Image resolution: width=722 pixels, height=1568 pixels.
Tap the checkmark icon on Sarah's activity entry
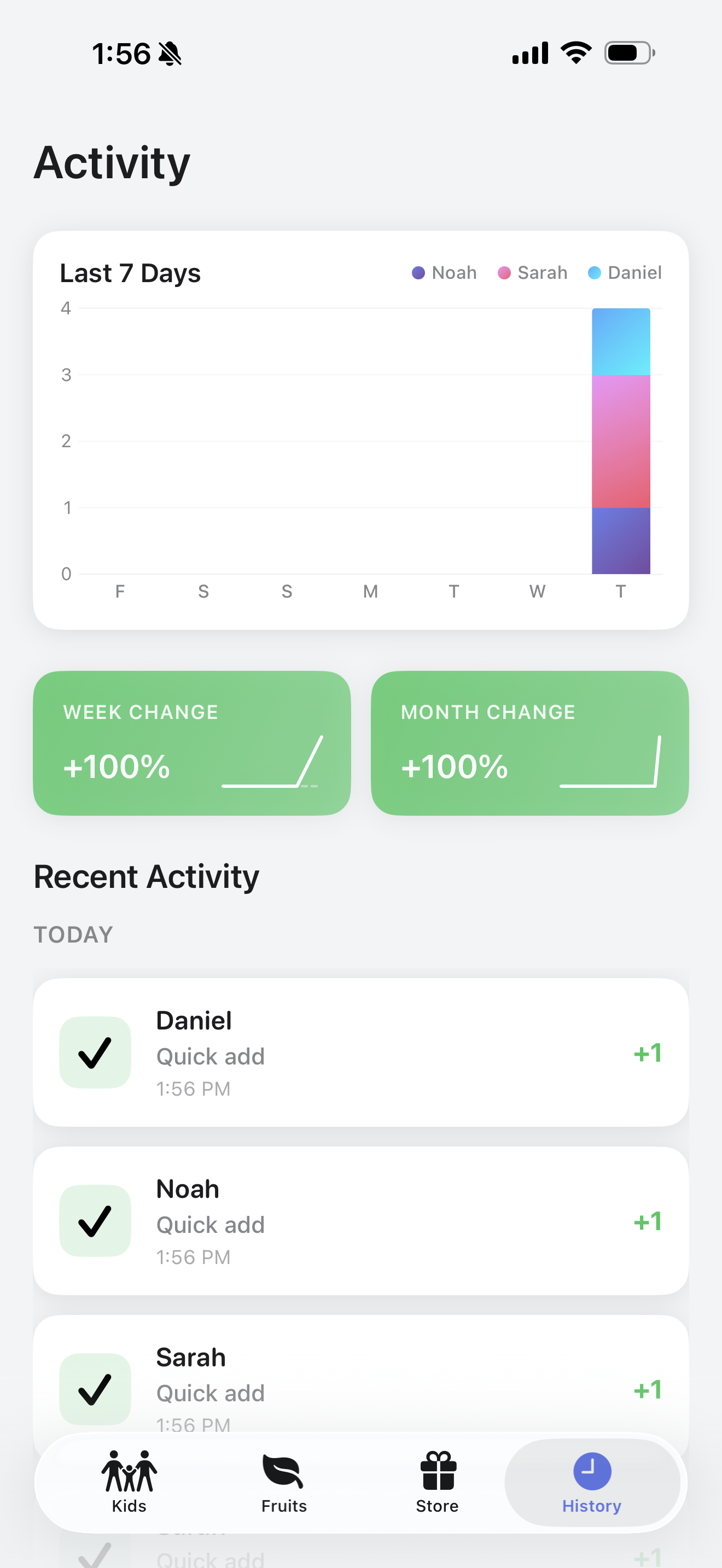click(95, 1389)
